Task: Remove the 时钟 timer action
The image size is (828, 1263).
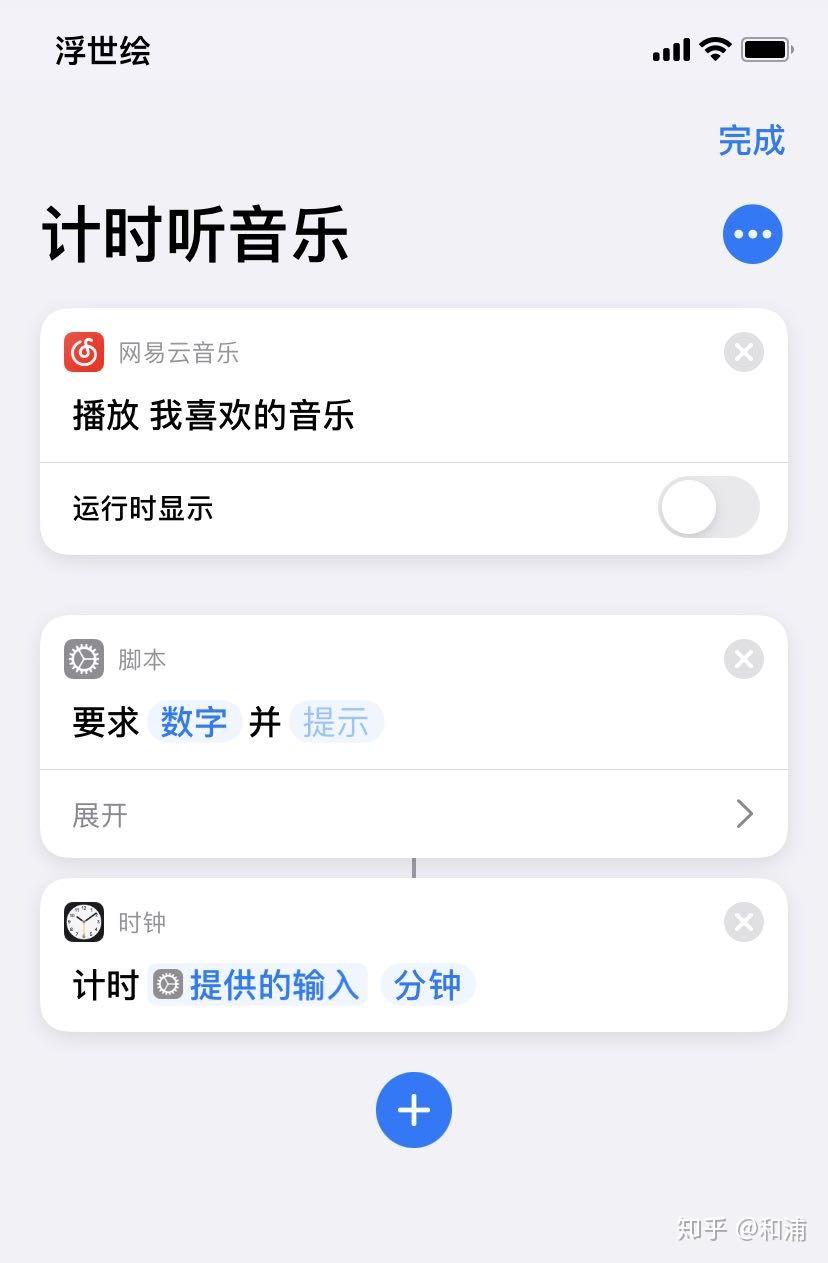Action: pyautogui.click(x=743, y=922)
